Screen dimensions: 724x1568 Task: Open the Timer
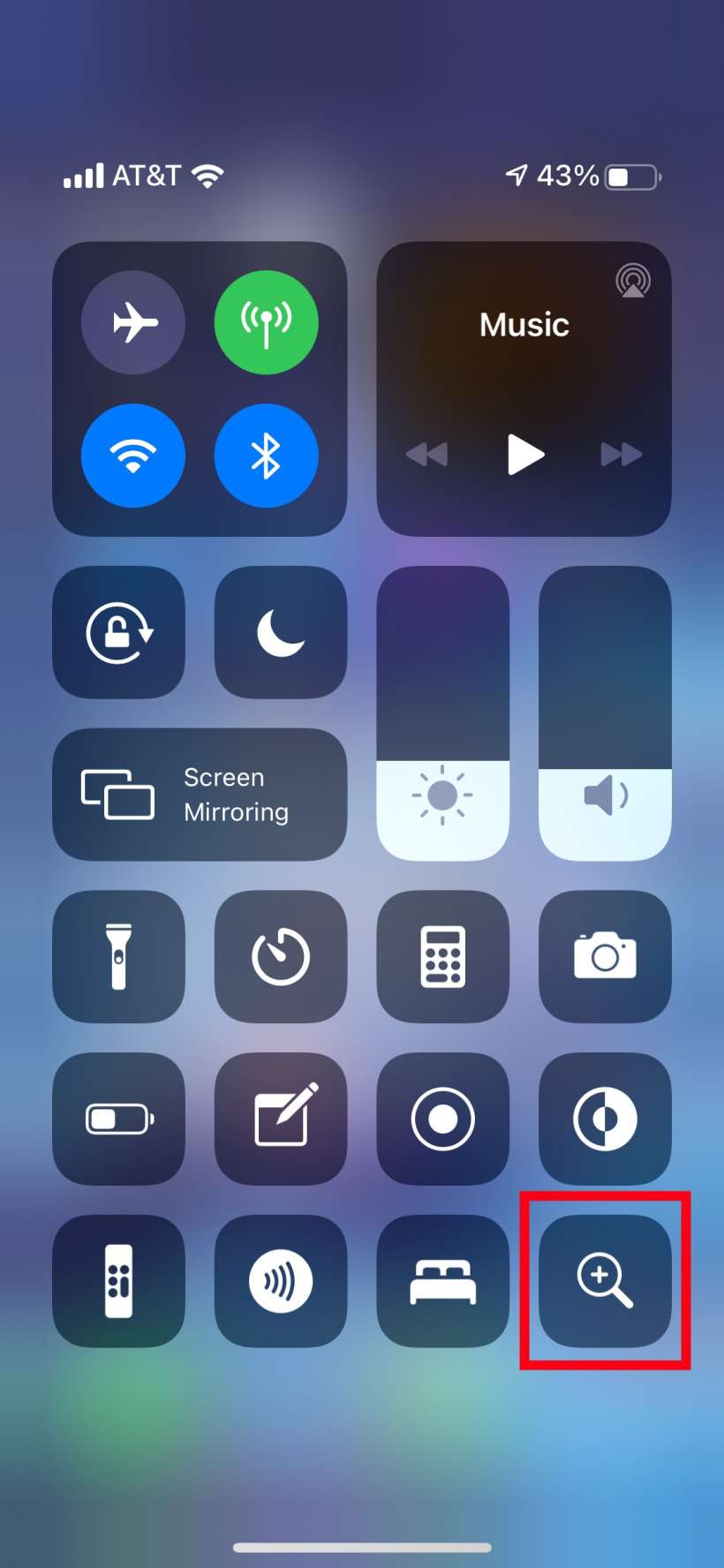tap(281, 956)
